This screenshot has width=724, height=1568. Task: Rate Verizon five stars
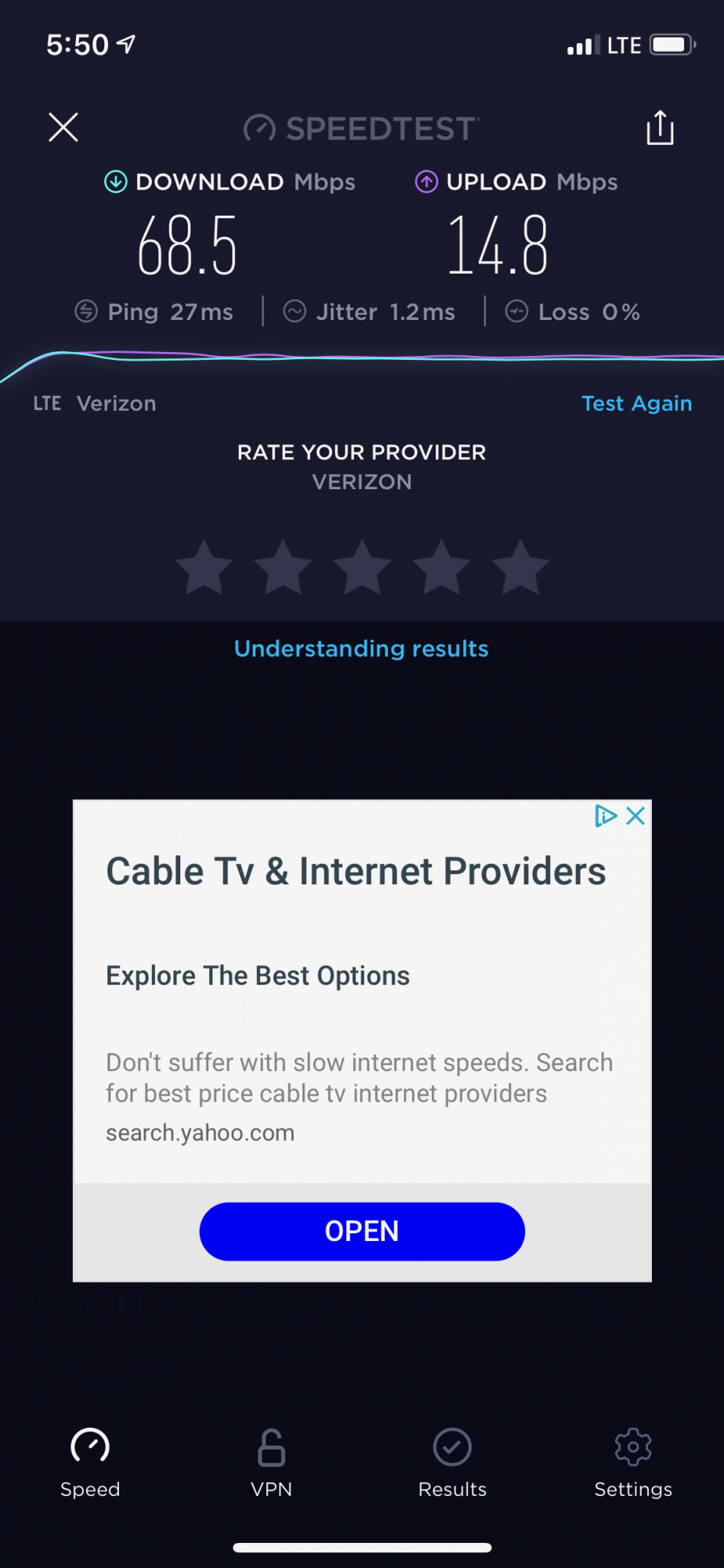(x=520, y=568)
